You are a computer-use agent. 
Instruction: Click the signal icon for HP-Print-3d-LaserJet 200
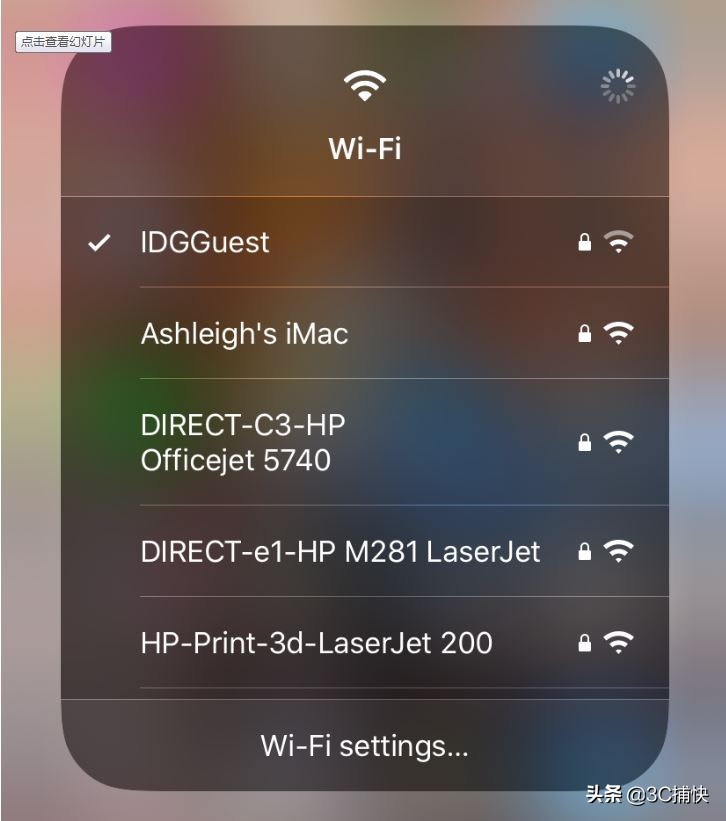617,642
